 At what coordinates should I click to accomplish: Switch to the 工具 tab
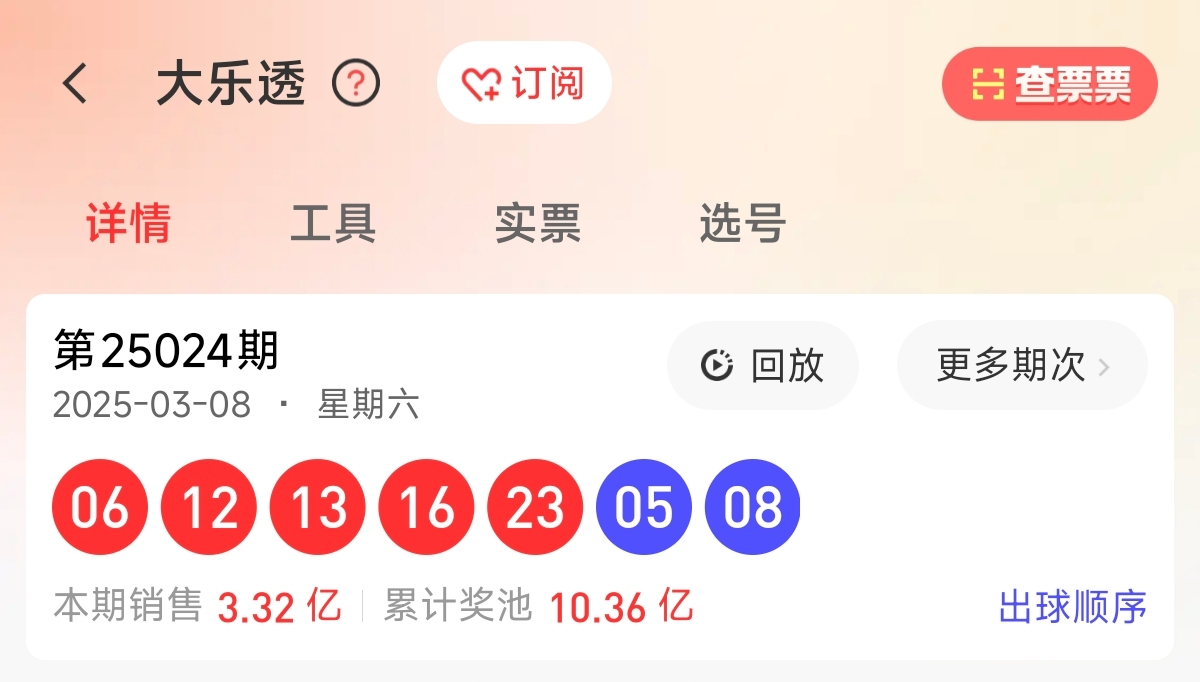[x=333, y=223]
